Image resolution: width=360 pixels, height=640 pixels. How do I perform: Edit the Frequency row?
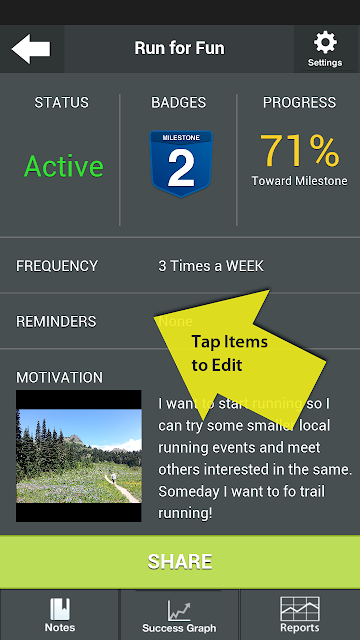click(180, 266)
